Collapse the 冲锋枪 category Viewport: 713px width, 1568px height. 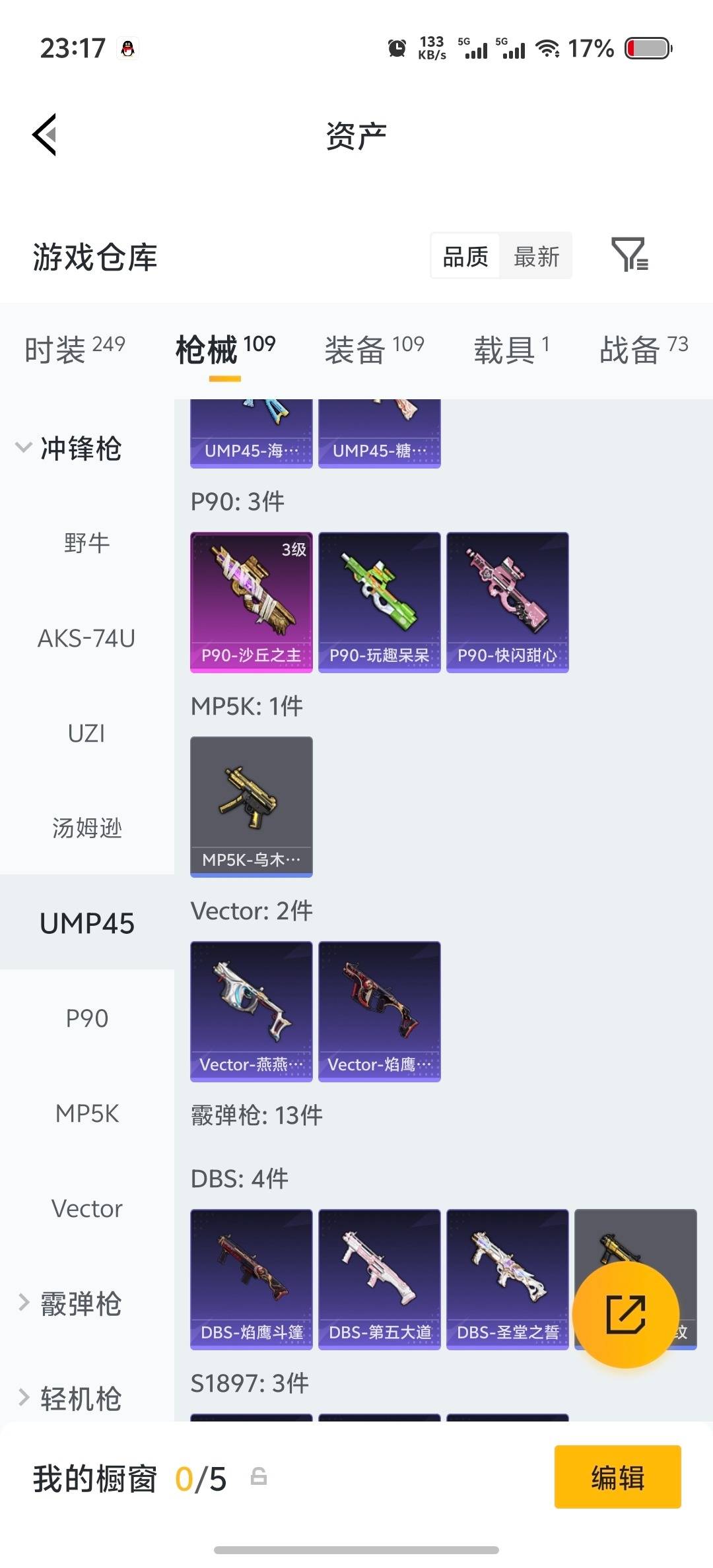(79, 449)
